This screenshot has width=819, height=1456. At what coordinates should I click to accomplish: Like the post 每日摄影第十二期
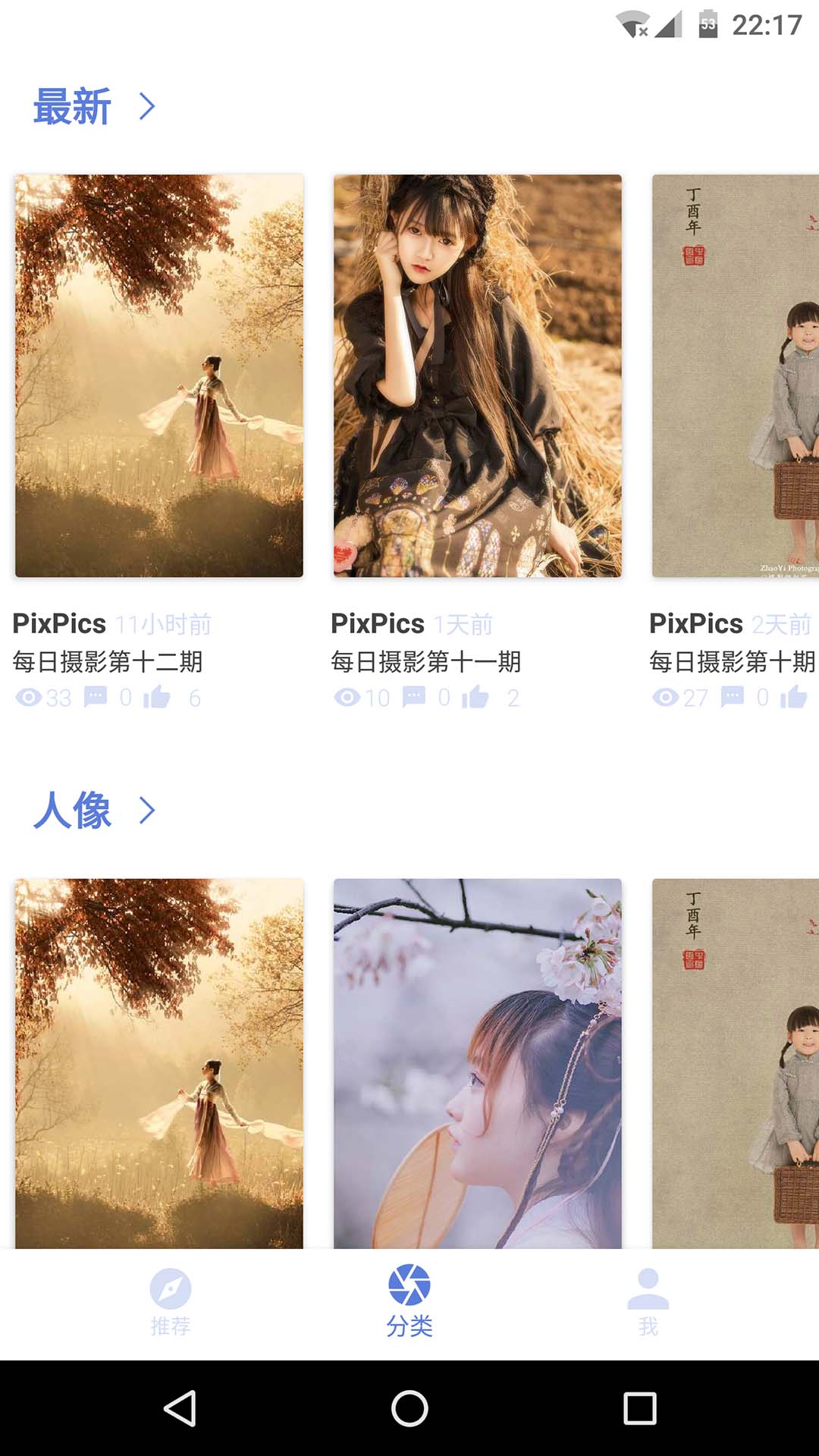tap(157, 697)
